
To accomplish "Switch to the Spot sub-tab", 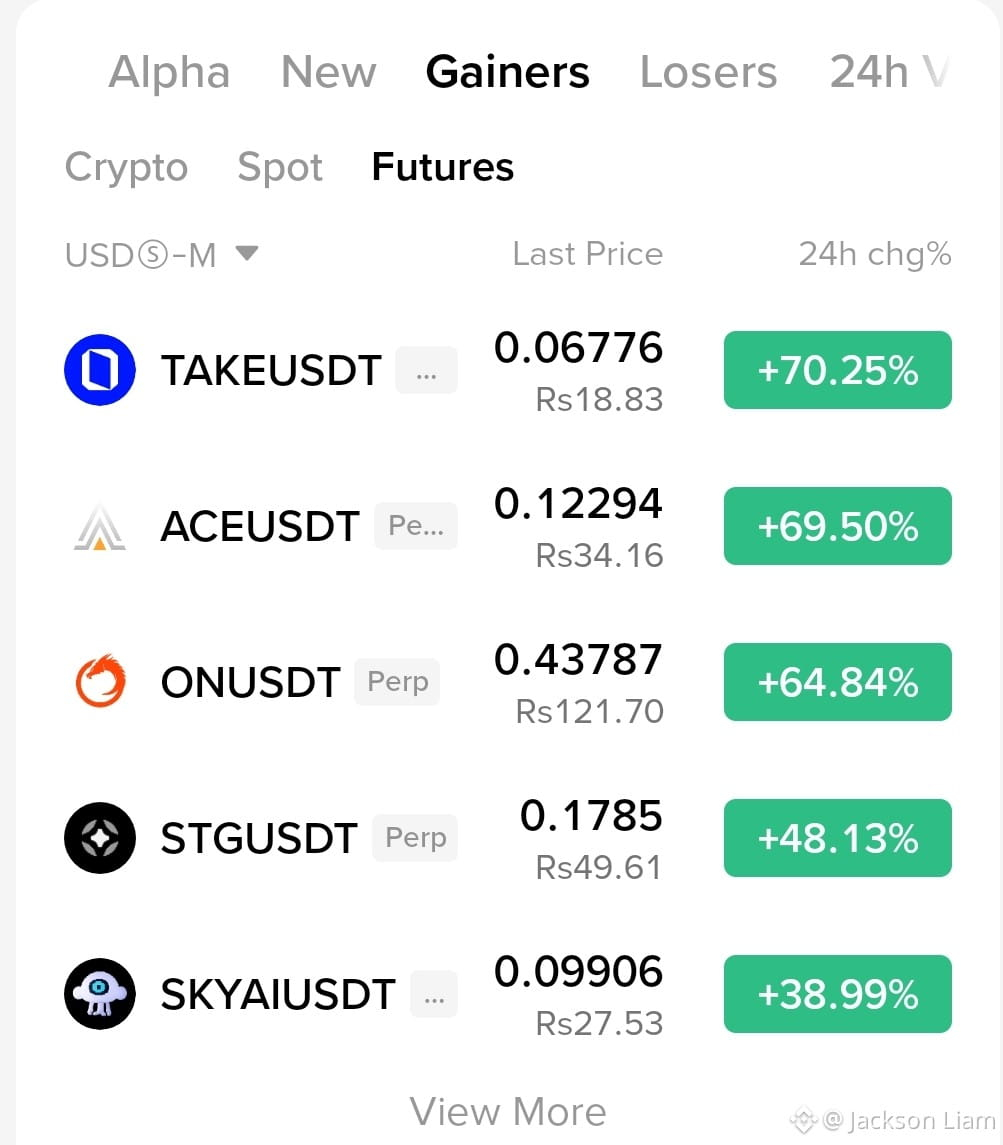I will click(280, 167).
